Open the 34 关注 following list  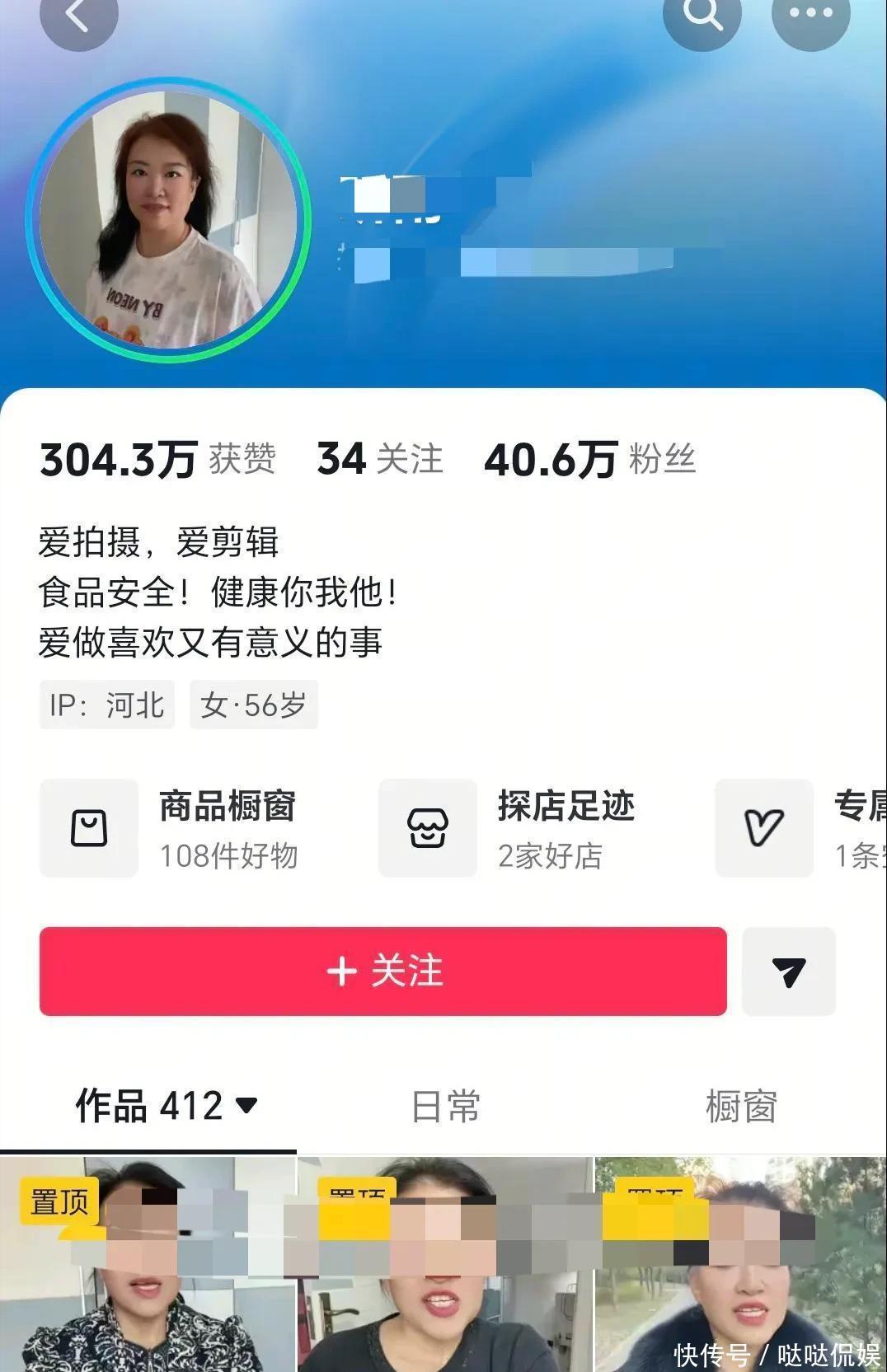click(380, 458)
